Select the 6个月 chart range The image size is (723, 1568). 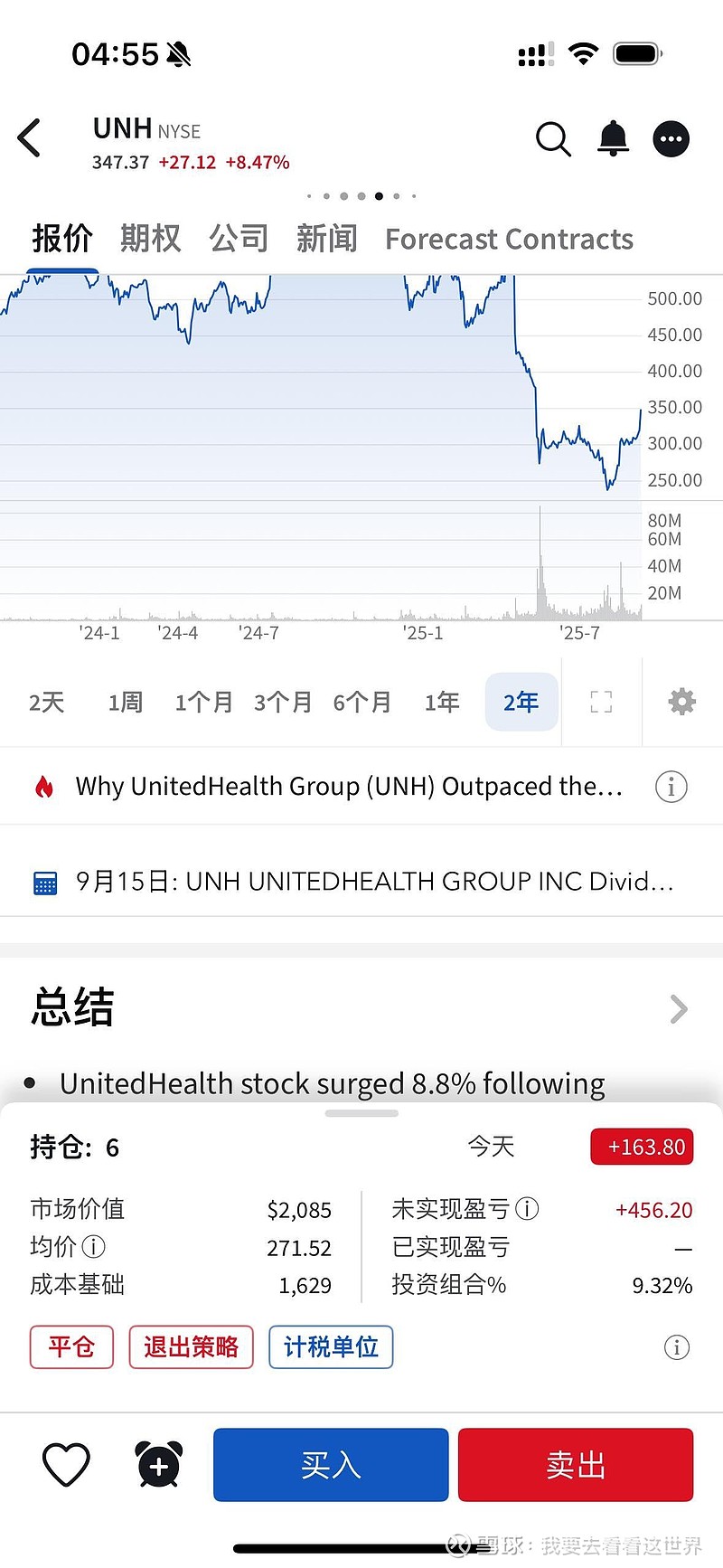361,702
